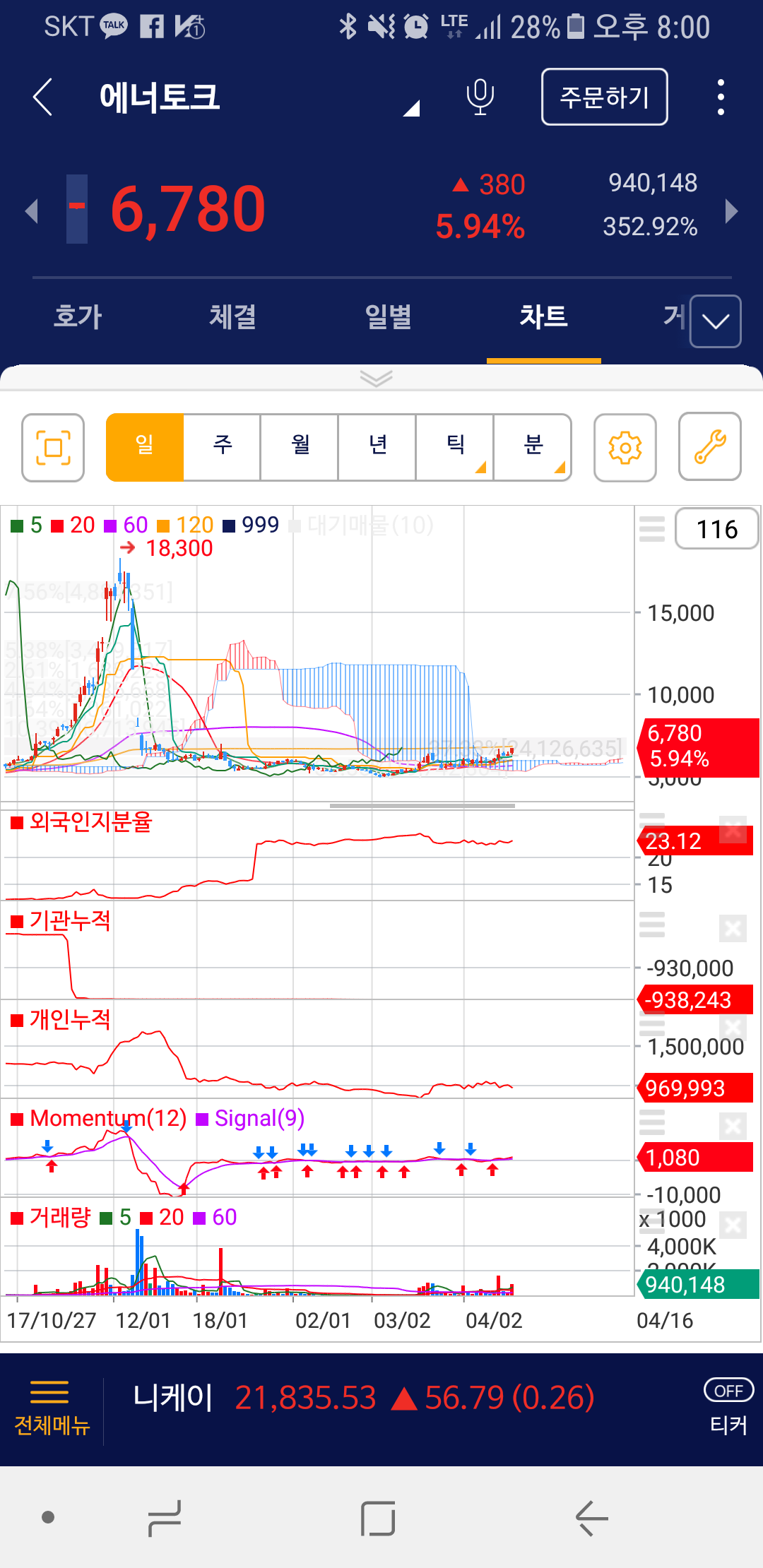This screenshot has height=1568, width=763.
Task: Tap the wrench chart tools icon
Action: pyautogui.click(x=709, y=448)
